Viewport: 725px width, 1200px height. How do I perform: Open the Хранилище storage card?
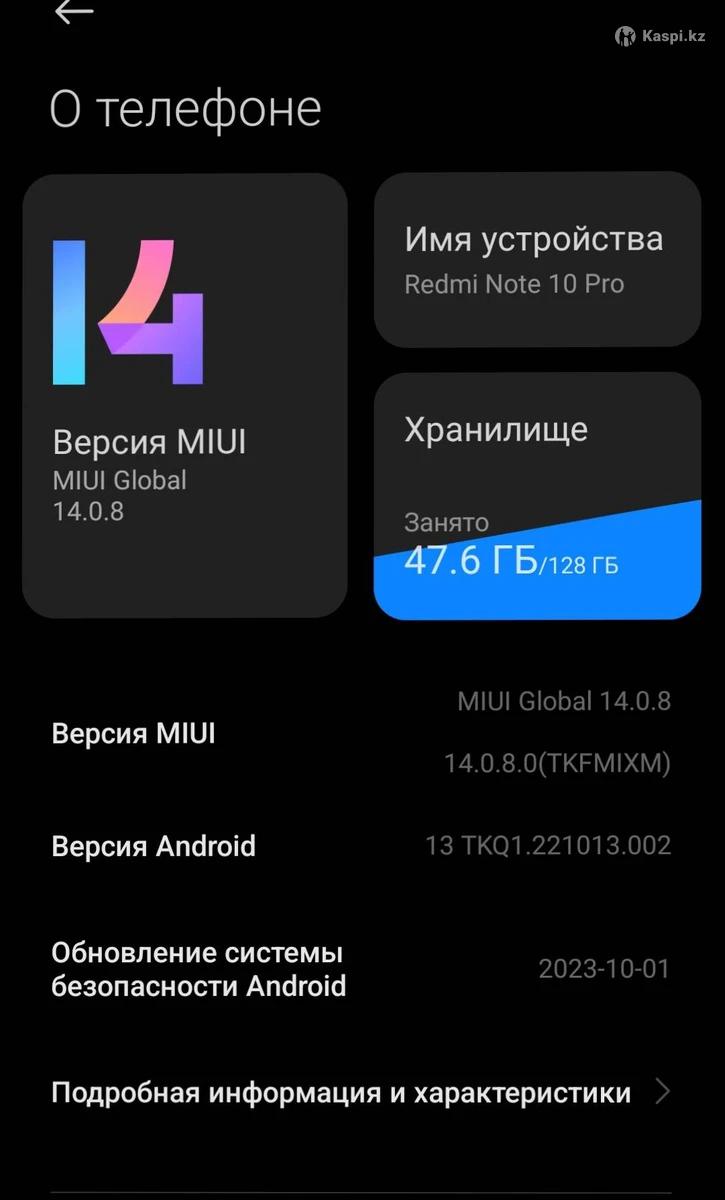(x=537, y=496)
